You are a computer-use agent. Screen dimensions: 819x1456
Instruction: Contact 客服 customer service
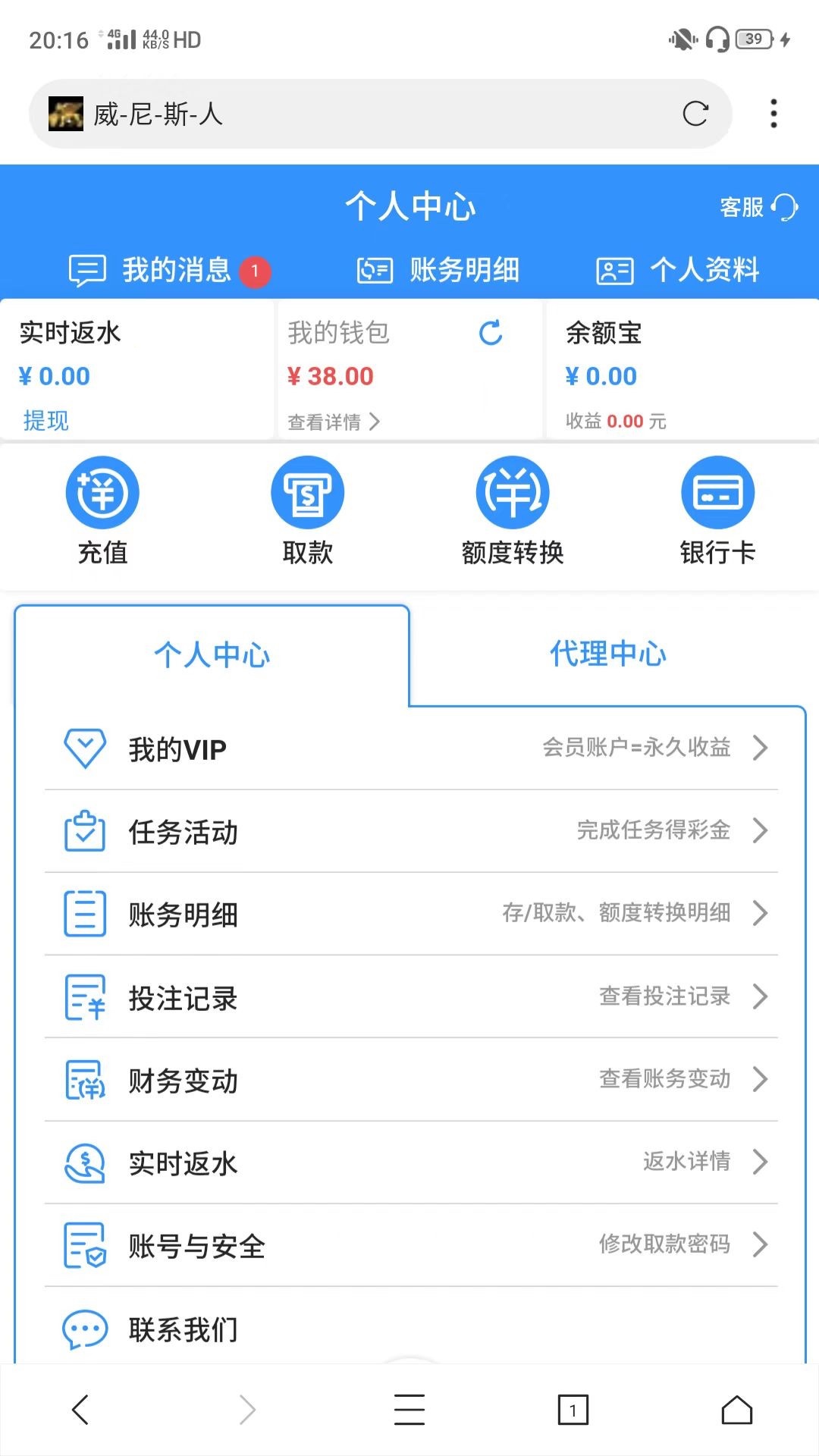[758, 207]
